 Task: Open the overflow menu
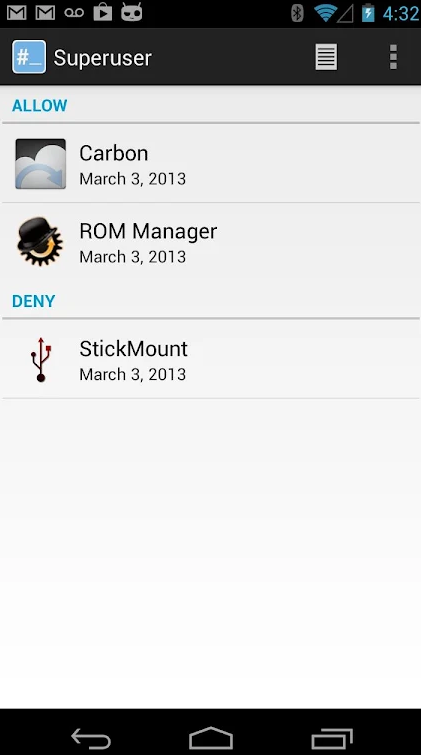pyautogui.click(x=393, y=57)
